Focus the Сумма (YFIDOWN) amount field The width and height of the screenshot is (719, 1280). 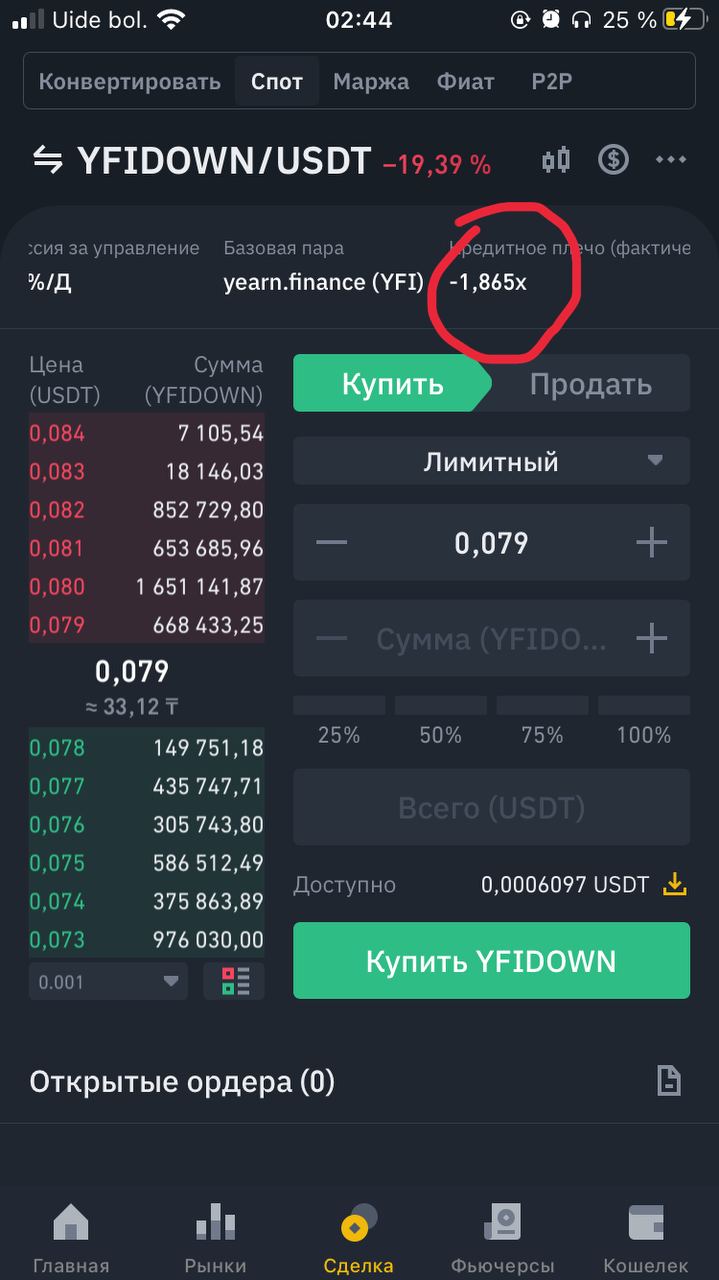tap(491, 639)
